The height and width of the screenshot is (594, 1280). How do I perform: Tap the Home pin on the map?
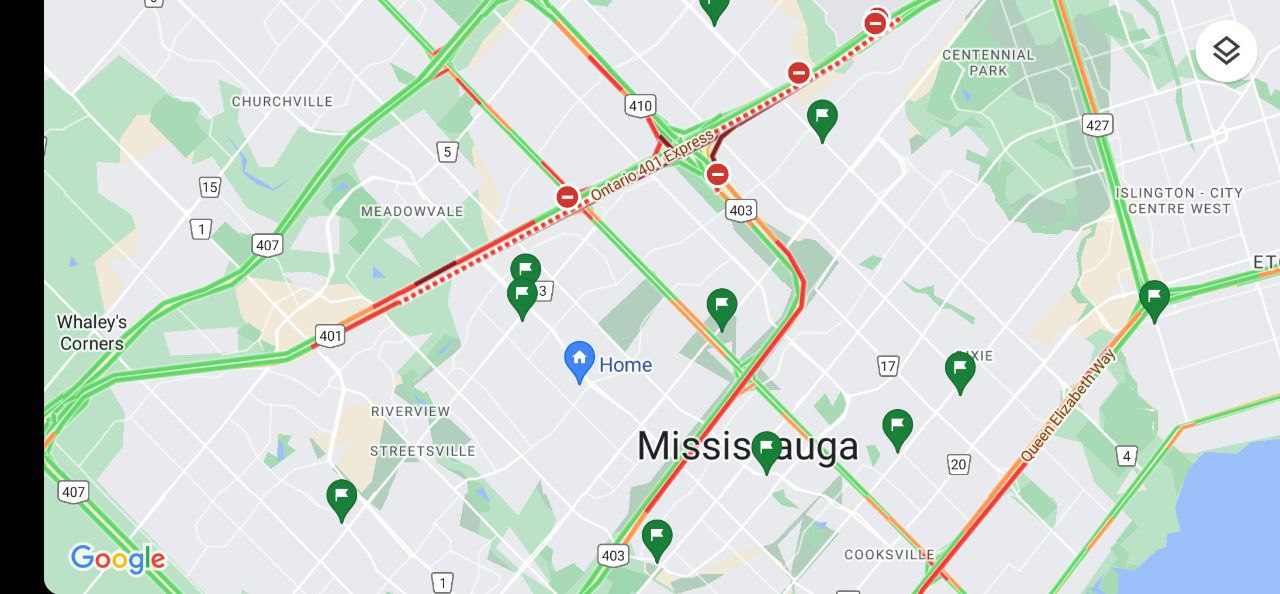tap(579, 361)
